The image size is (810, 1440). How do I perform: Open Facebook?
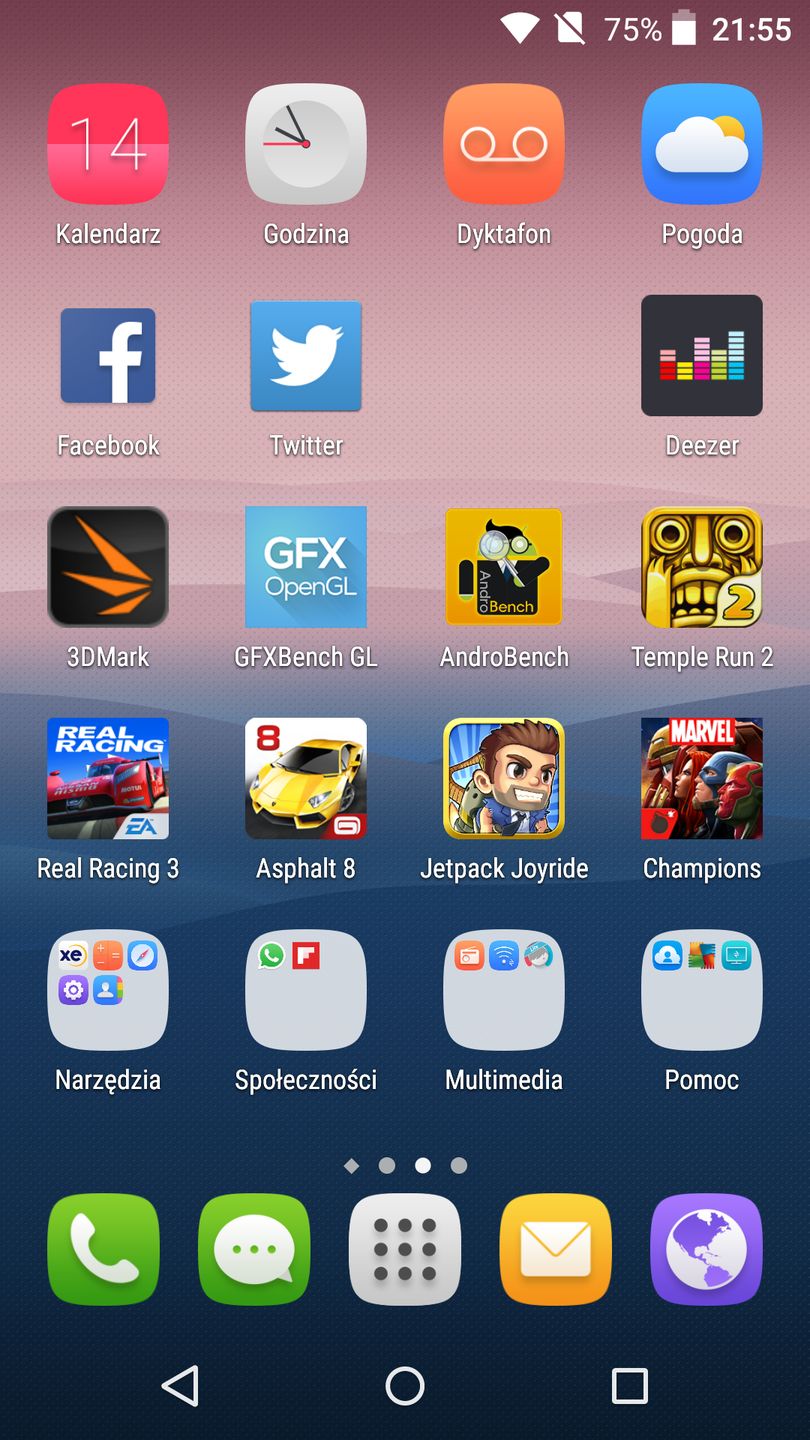click(108, 356)
